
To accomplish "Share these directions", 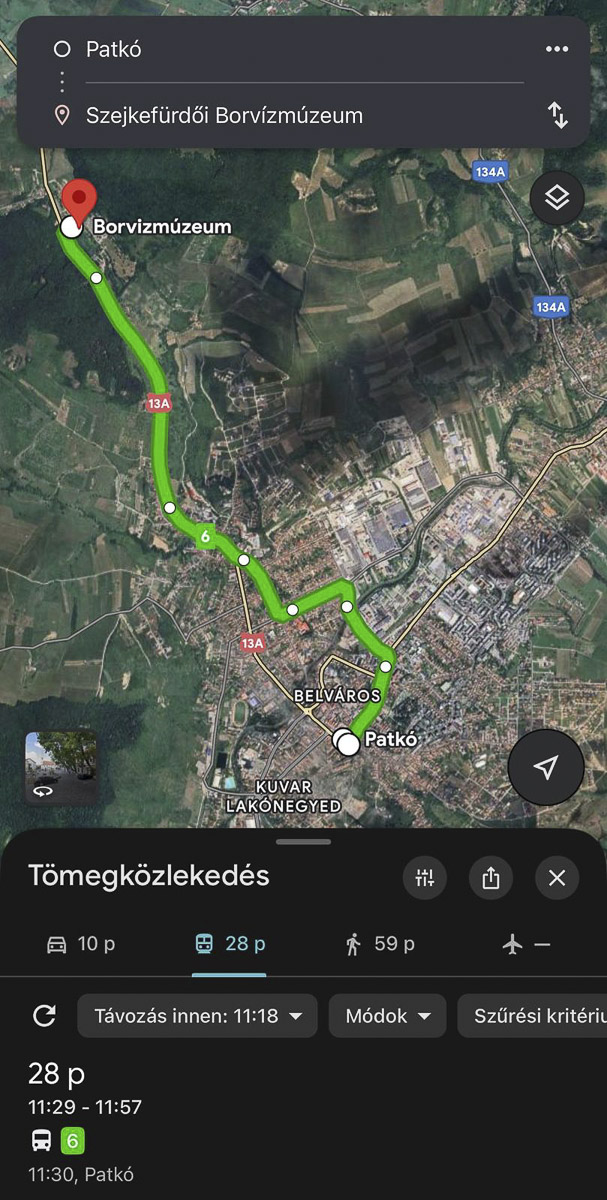I will point(491,878).
